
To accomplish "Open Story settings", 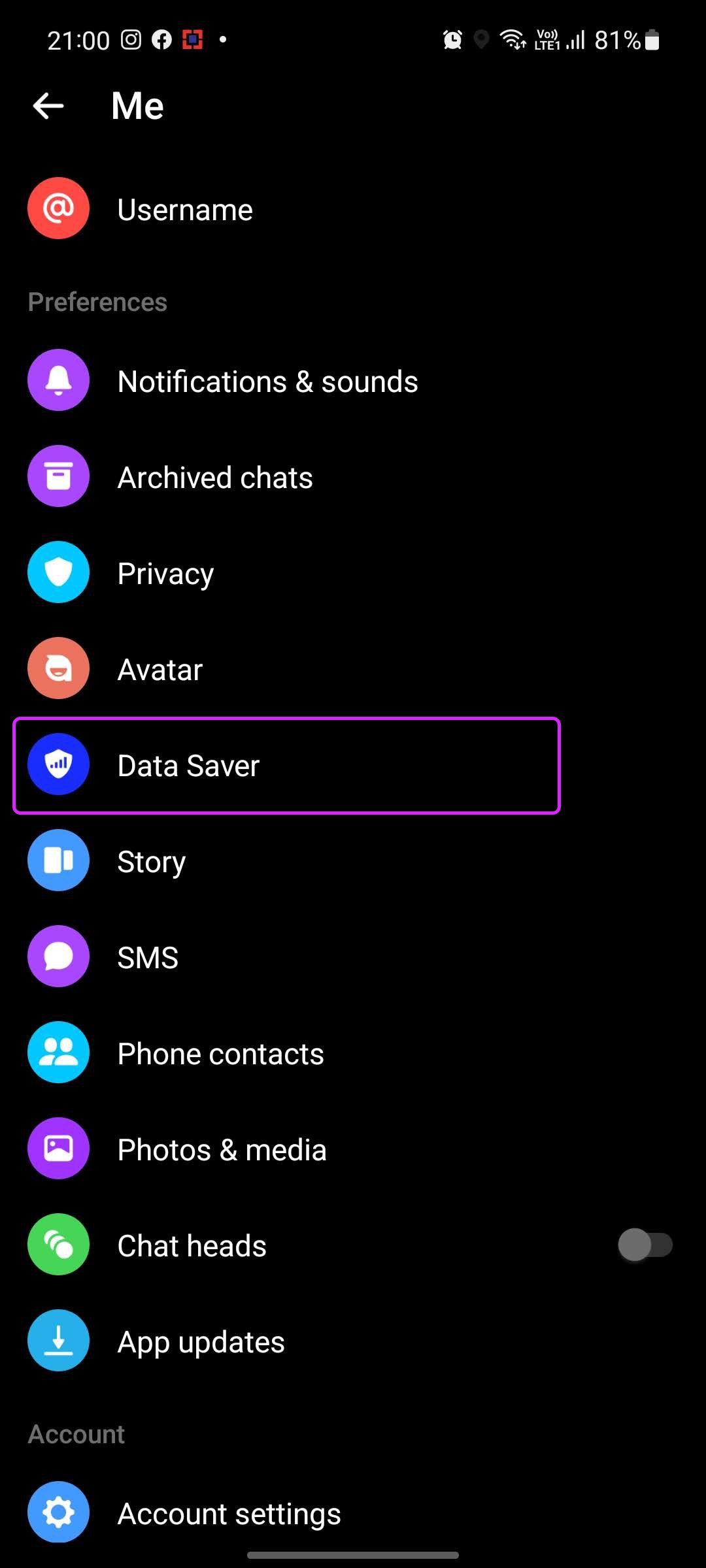I will 353,861.
